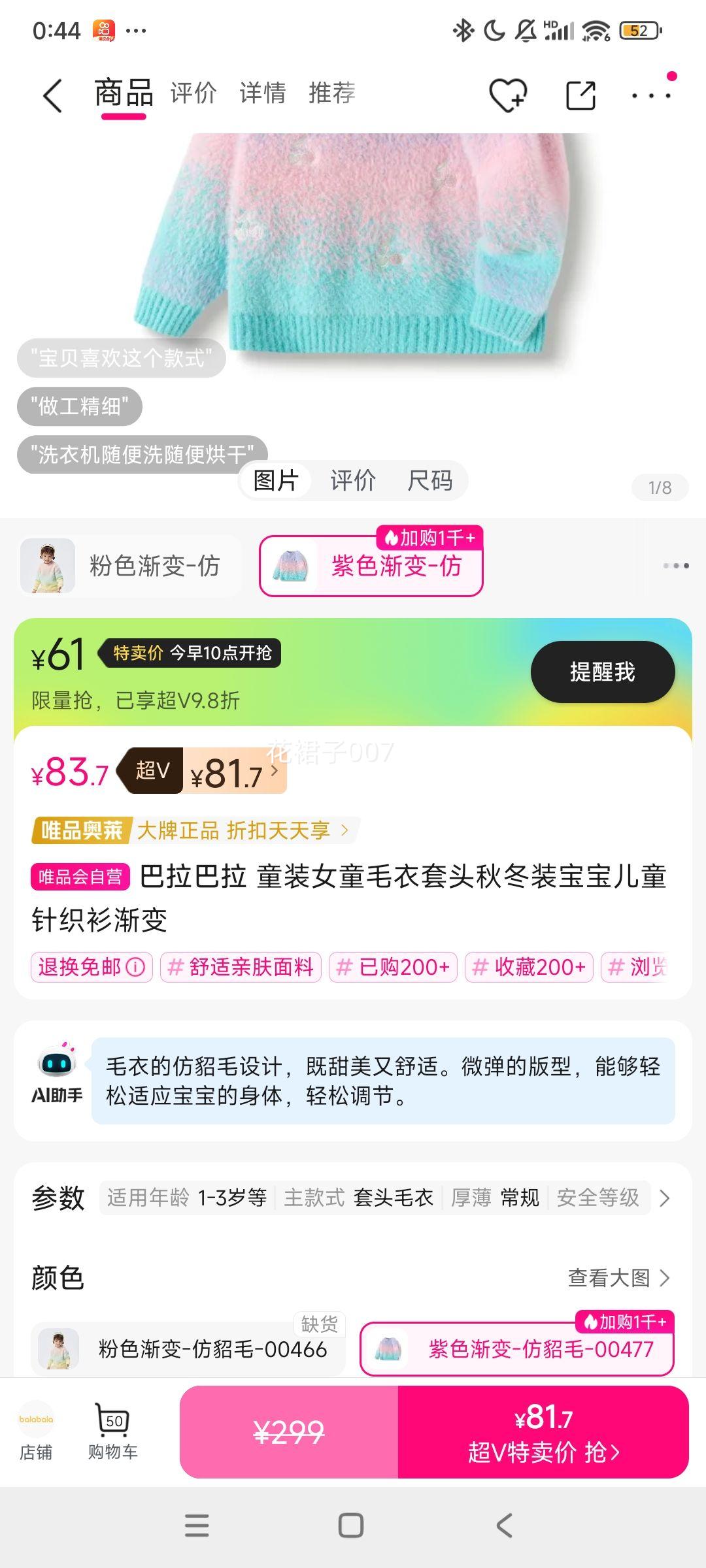Buy at ¥81.7 超V特卖价
Image resolution: width=706 pixels, height=1568 pixels.
[543, 1432]
